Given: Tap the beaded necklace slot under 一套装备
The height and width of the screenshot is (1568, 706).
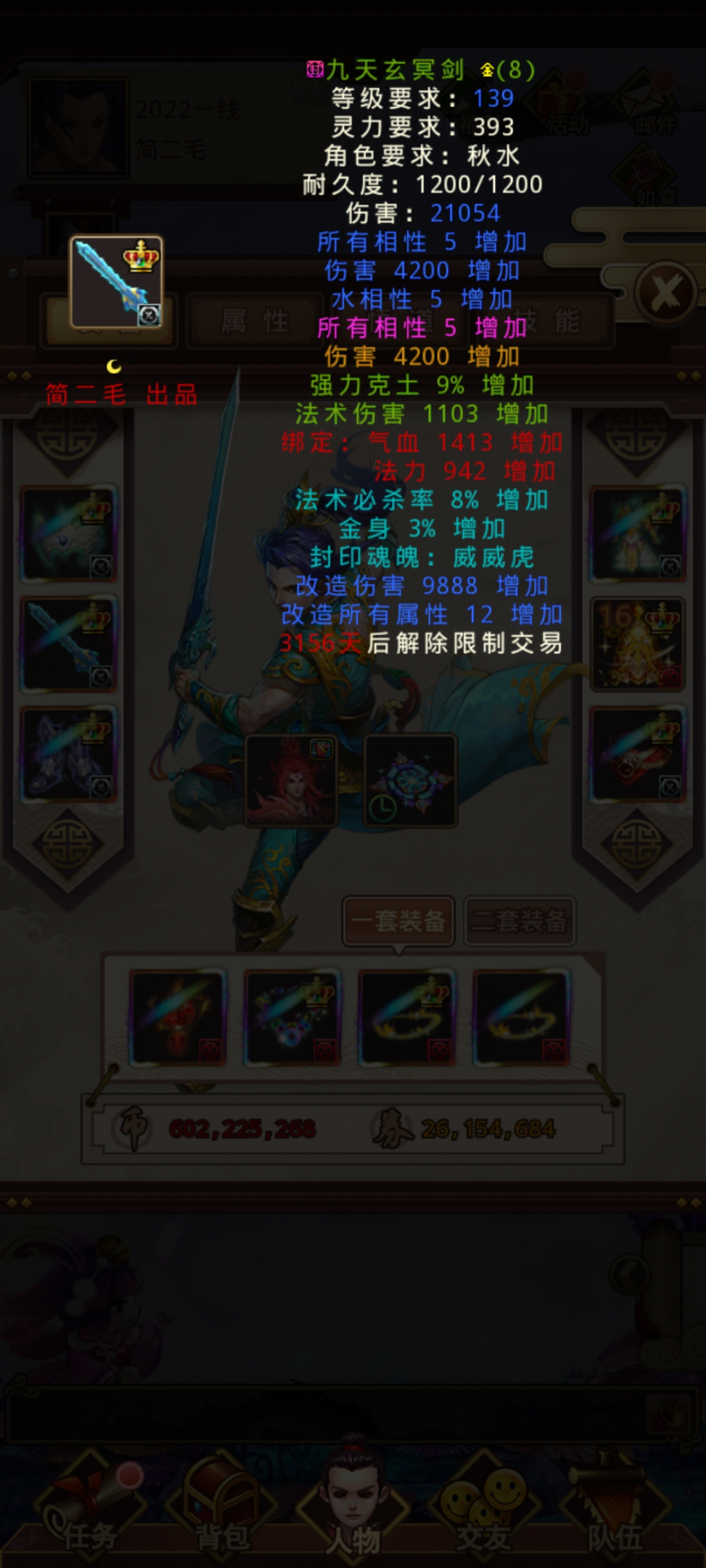Looking at the screenshot, I should (x=292, y=1017).
